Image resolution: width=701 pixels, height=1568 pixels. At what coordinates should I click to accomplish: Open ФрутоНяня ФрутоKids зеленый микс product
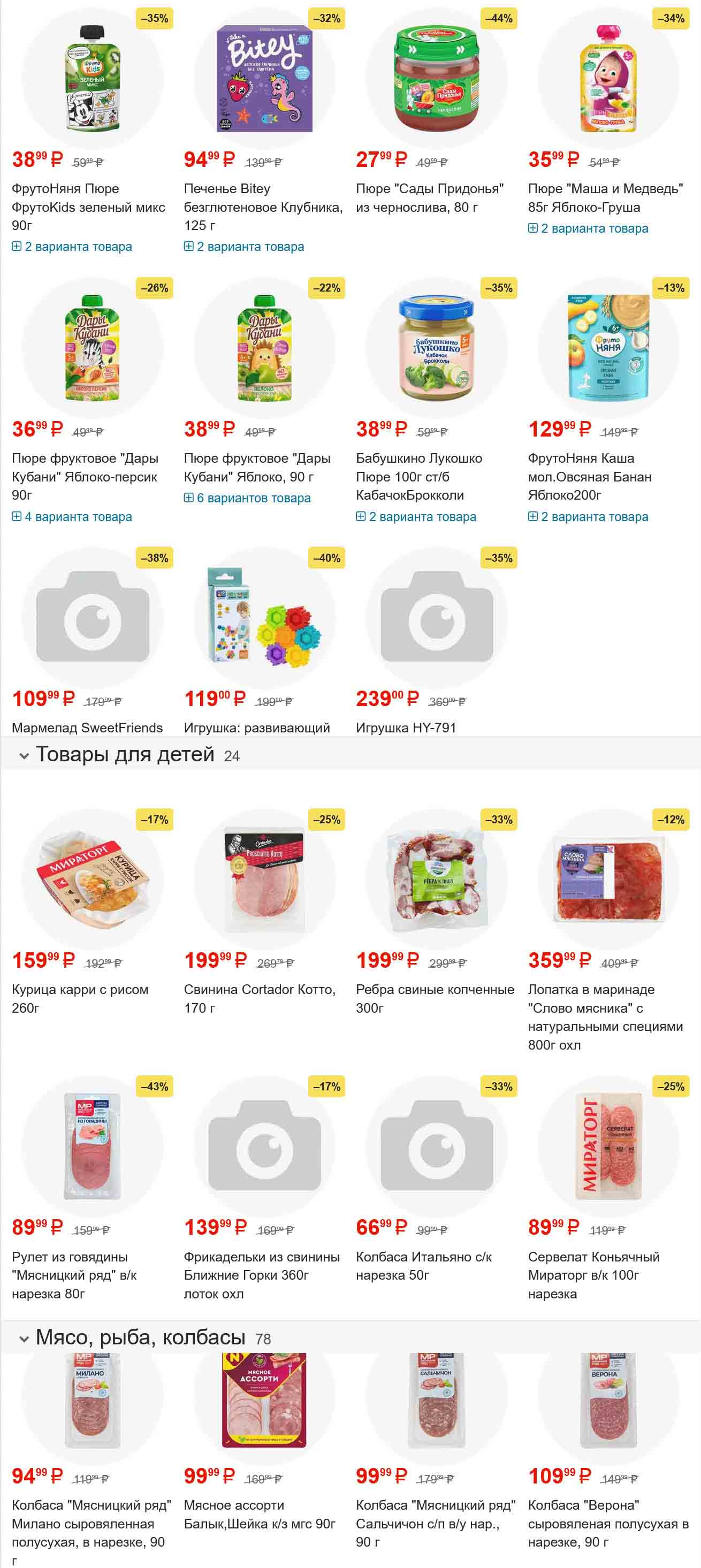[88, 207]
